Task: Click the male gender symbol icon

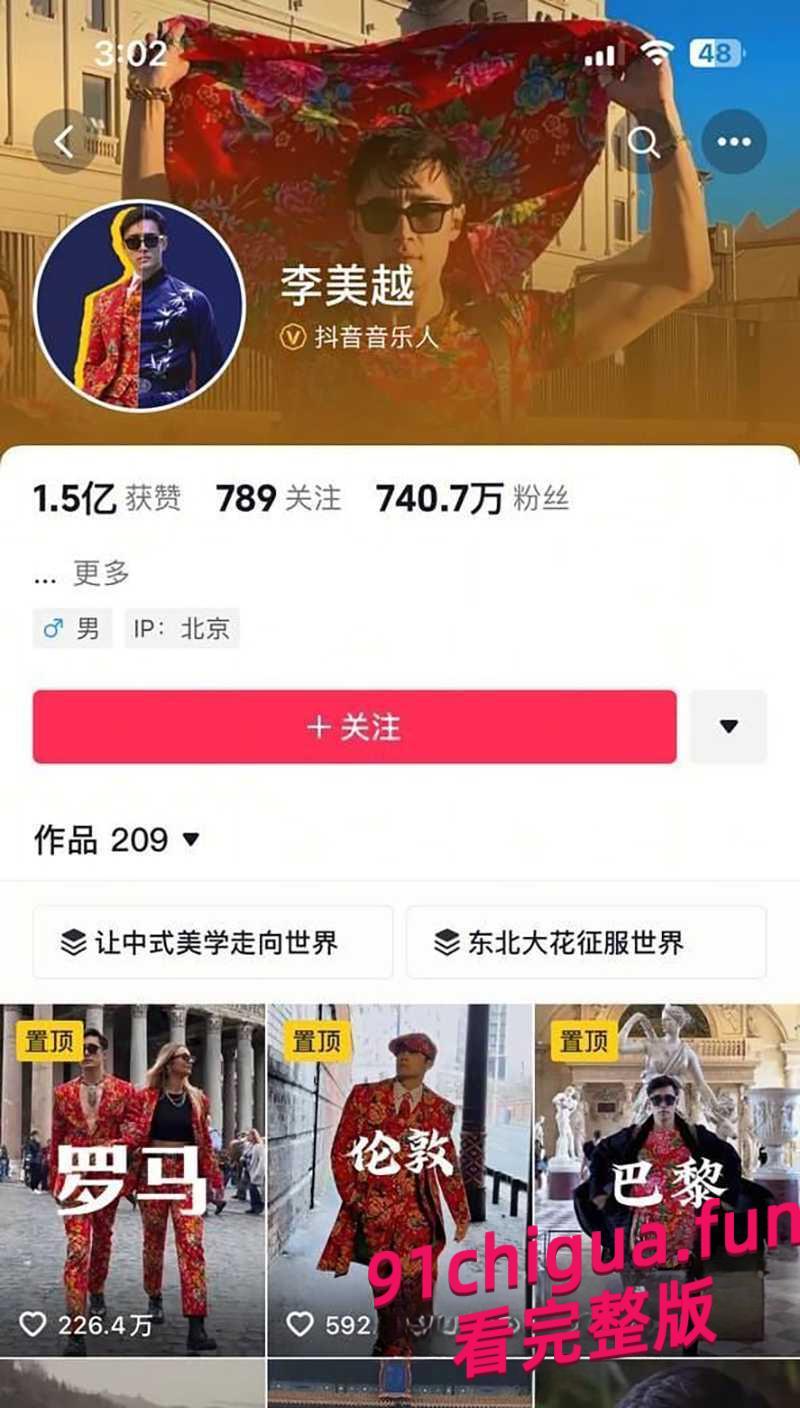Action: [x=56, y=628]
